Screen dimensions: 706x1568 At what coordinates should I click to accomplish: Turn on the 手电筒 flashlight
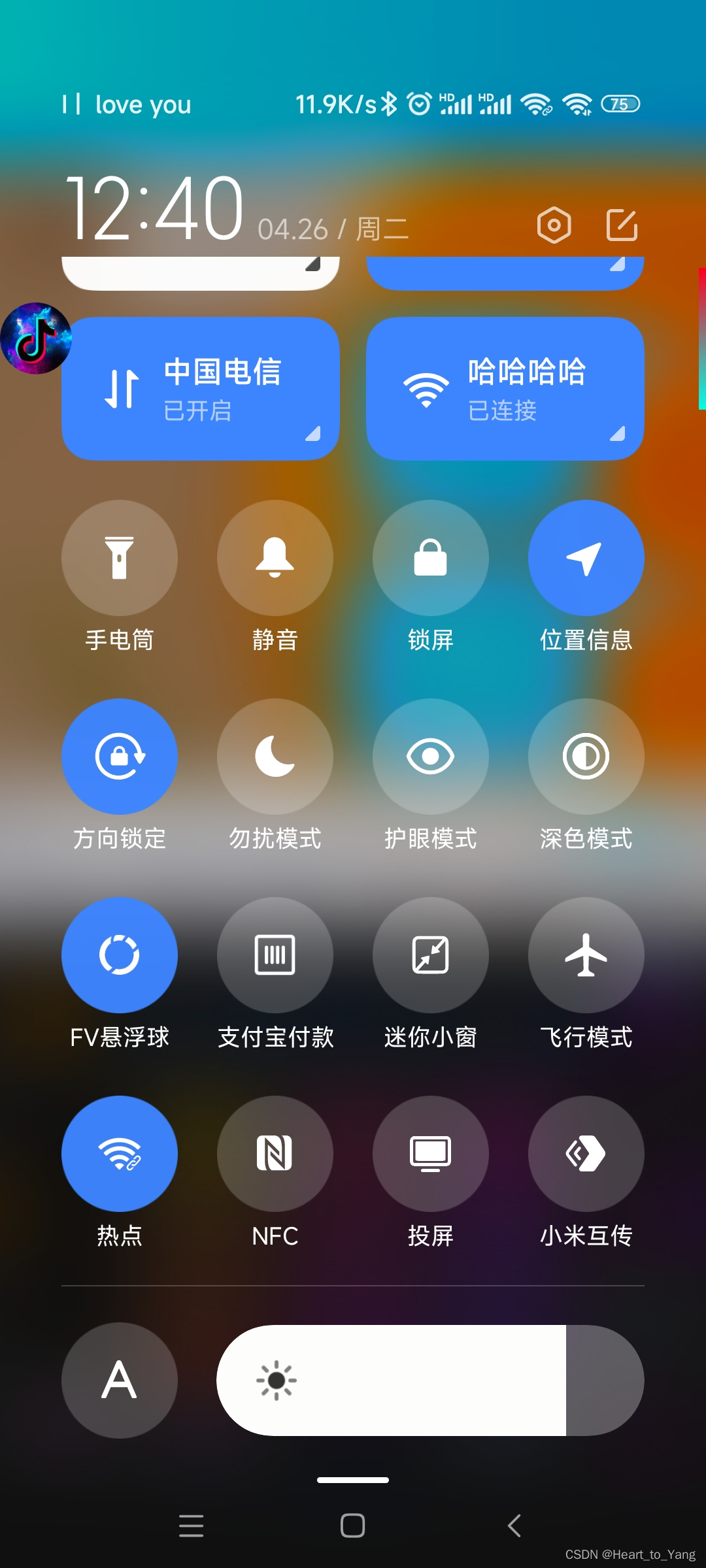tap(120, 558)
